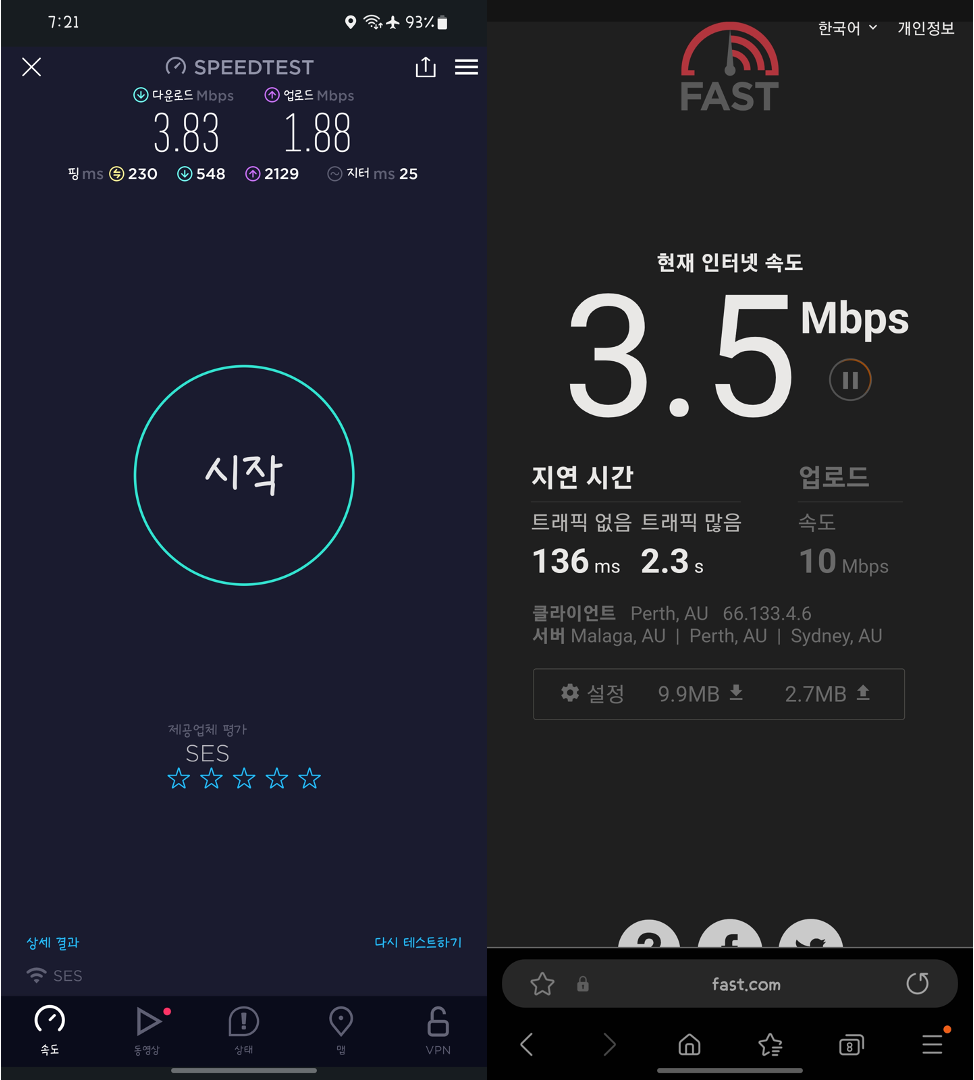Screen dimensions: 974x1080
Task: Tap 상세 결과 to view detailed results
Action: click(x=51, y=942)
